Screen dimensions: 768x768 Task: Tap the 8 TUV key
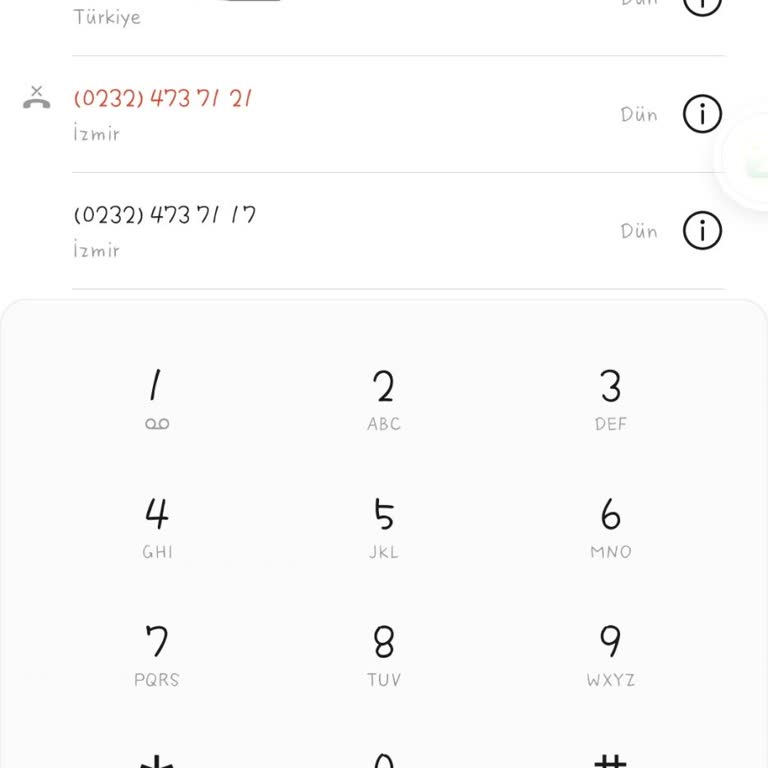(x=384, y=656)
